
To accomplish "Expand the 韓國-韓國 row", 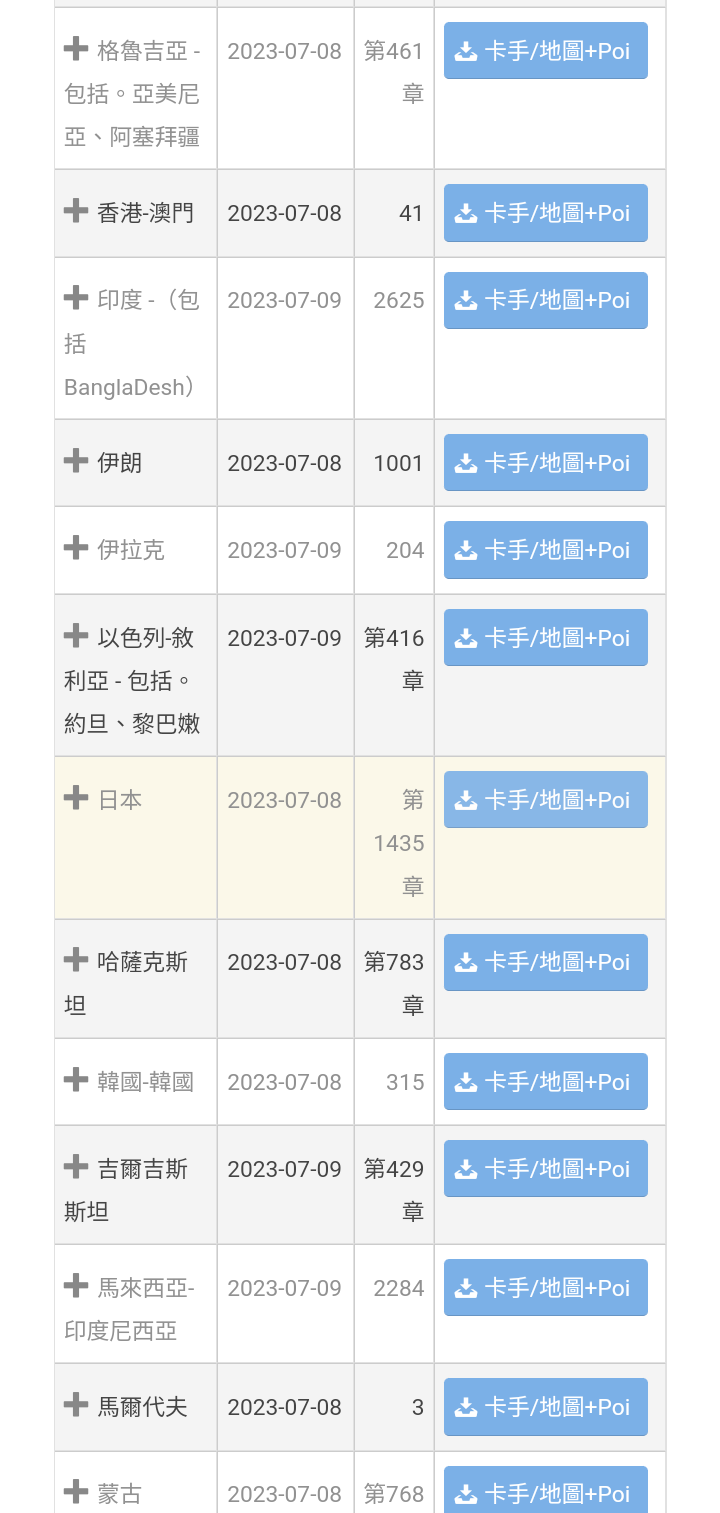I will [x=76, y=1080].
